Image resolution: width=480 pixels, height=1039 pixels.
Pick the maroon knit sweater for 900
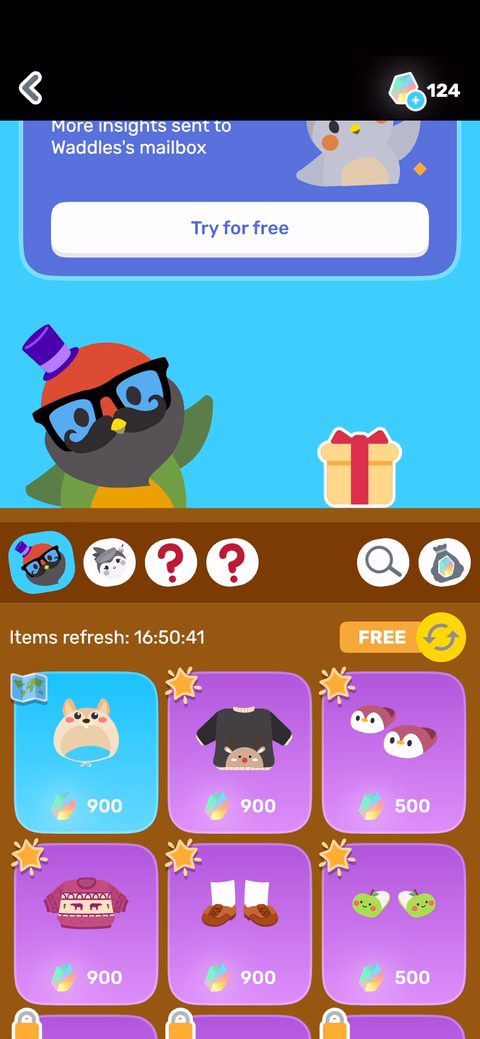(x=86, y=924)
